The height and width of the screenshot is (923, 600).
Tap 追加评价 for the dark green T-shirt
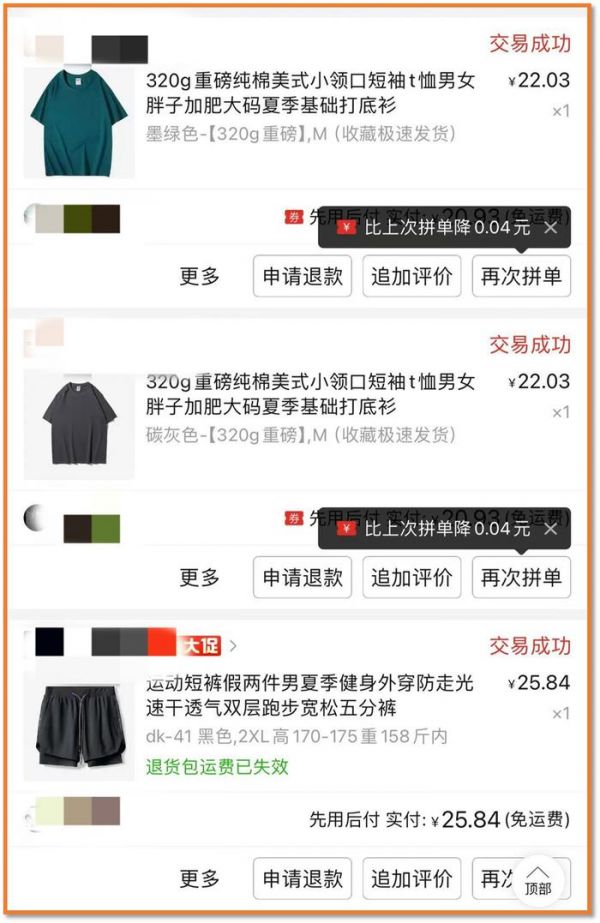[x=411, y=276]
